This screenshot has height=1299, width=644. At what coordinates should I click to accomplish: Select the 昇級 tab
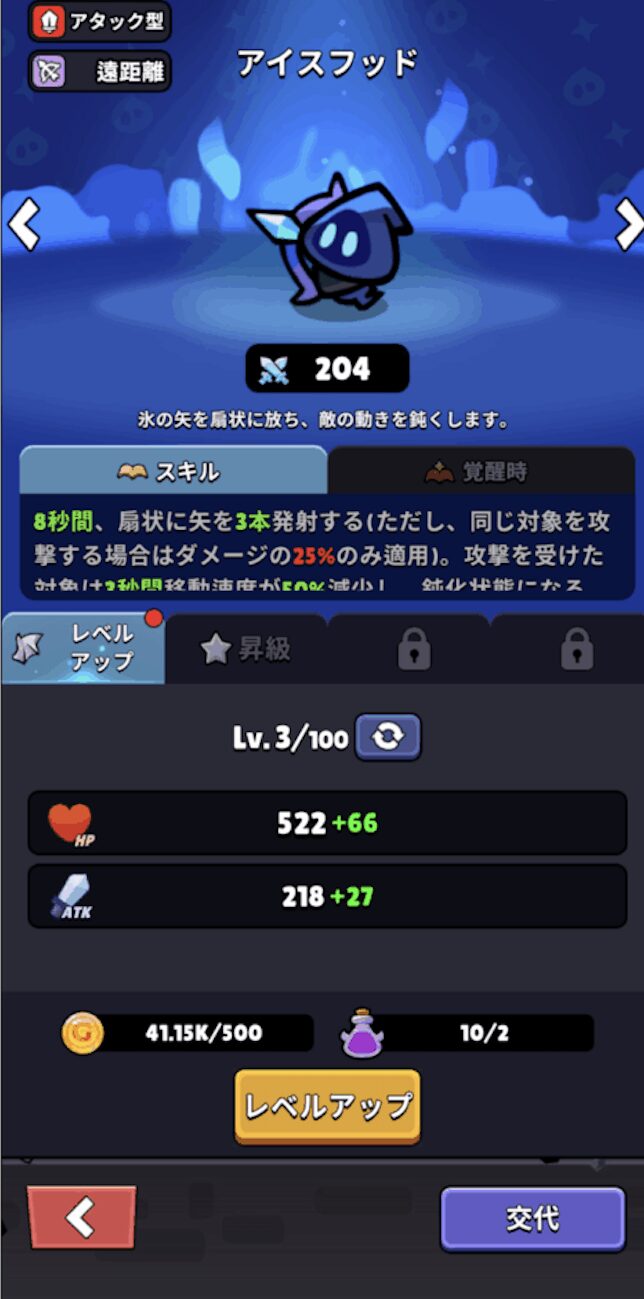(246, 649)
